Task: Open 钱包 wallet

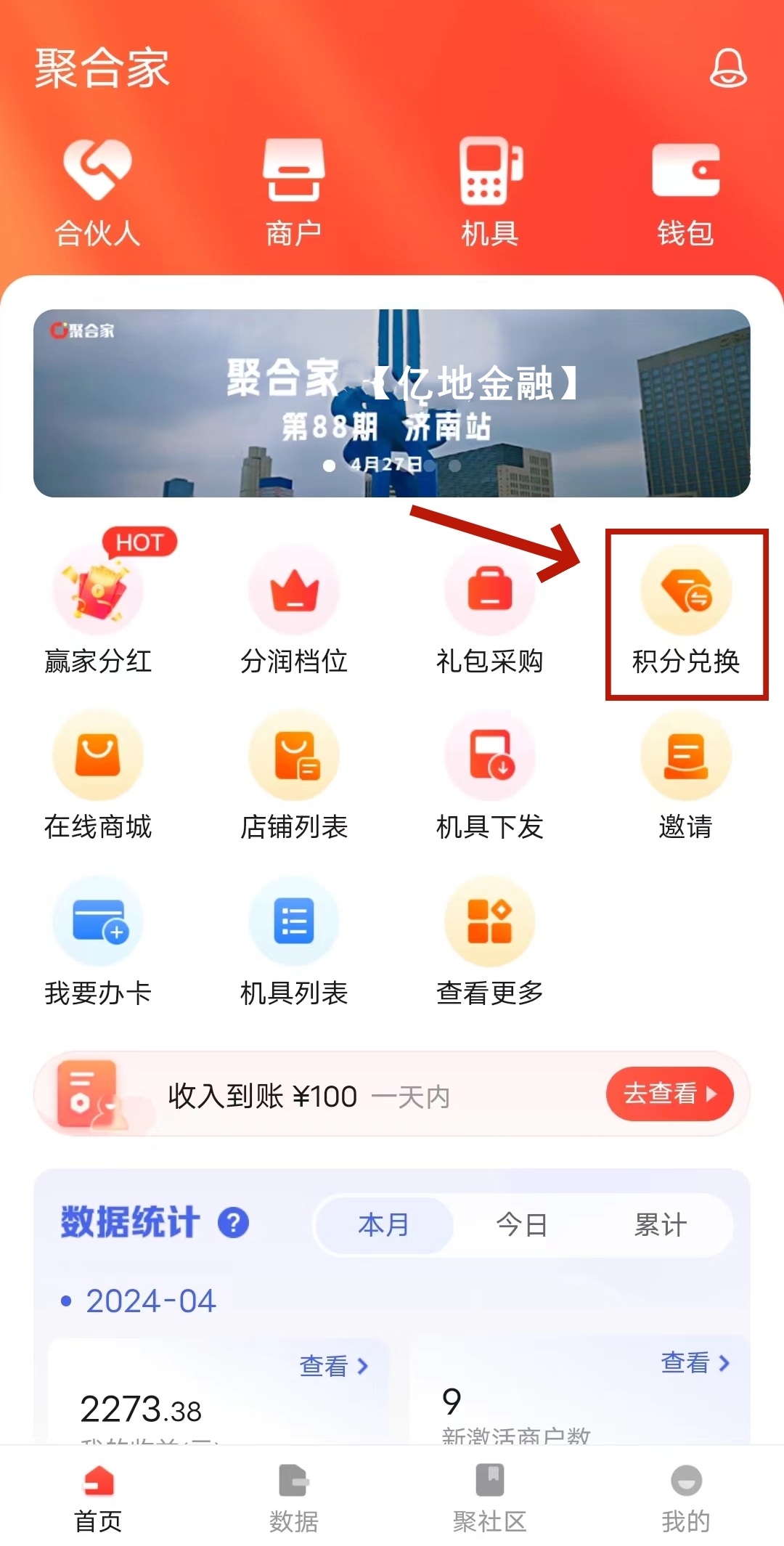Action: 685,192
